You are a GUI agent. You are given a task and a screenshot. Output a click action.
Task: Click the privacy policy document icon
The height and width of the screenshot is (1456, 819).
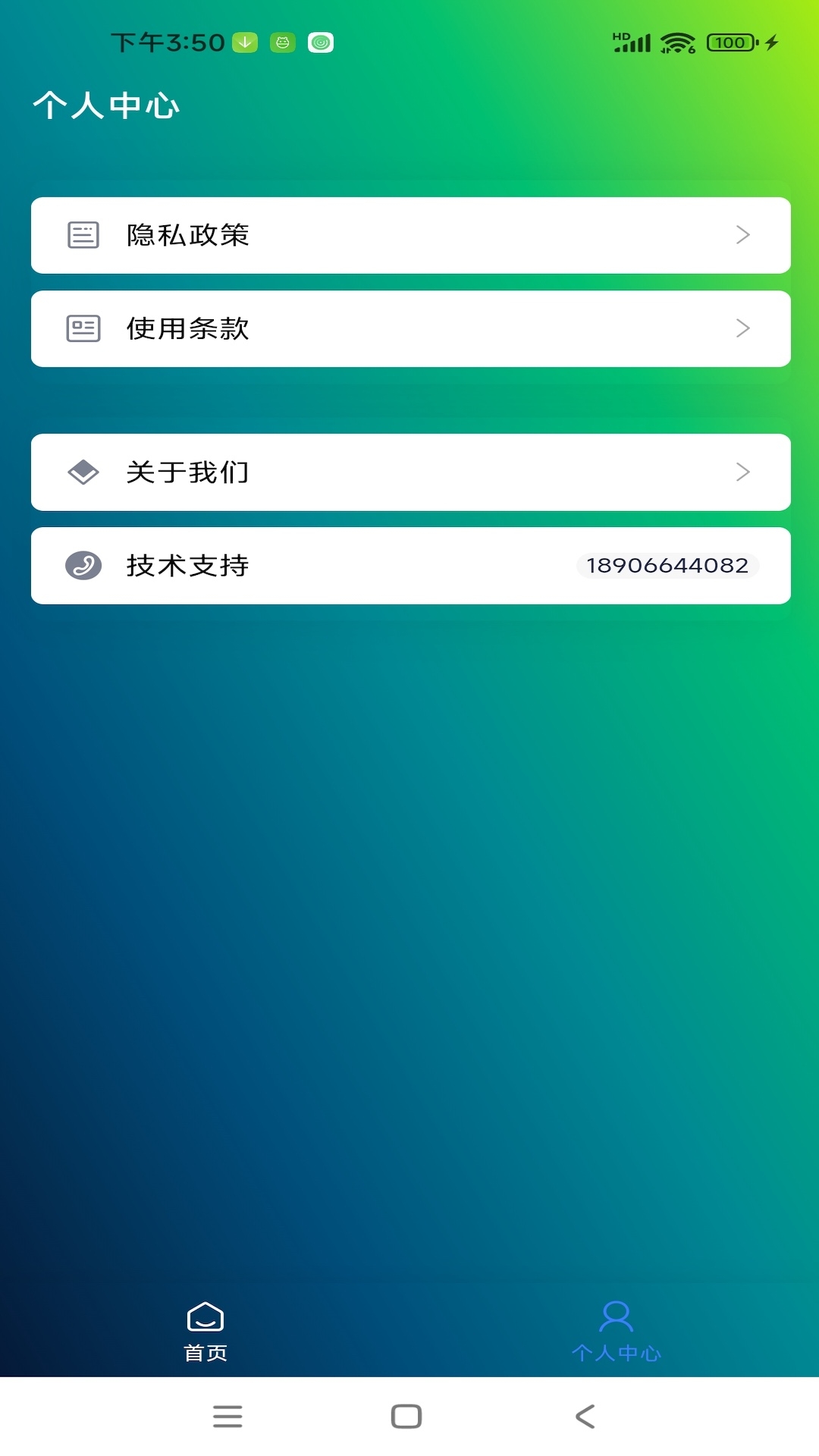click(83, 235)
